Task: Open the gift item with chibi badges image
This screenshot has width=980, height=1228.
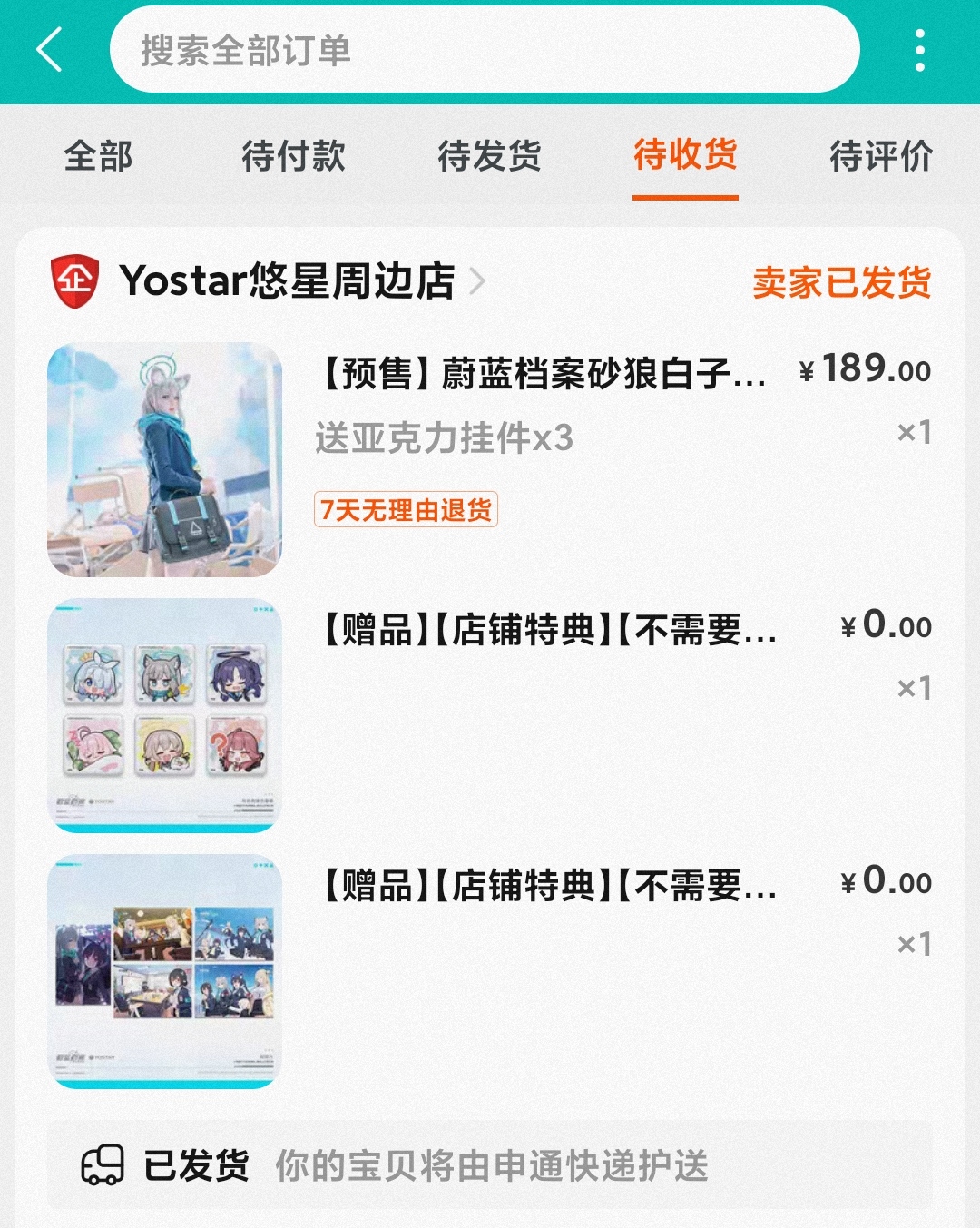Action: pos(164,715)
